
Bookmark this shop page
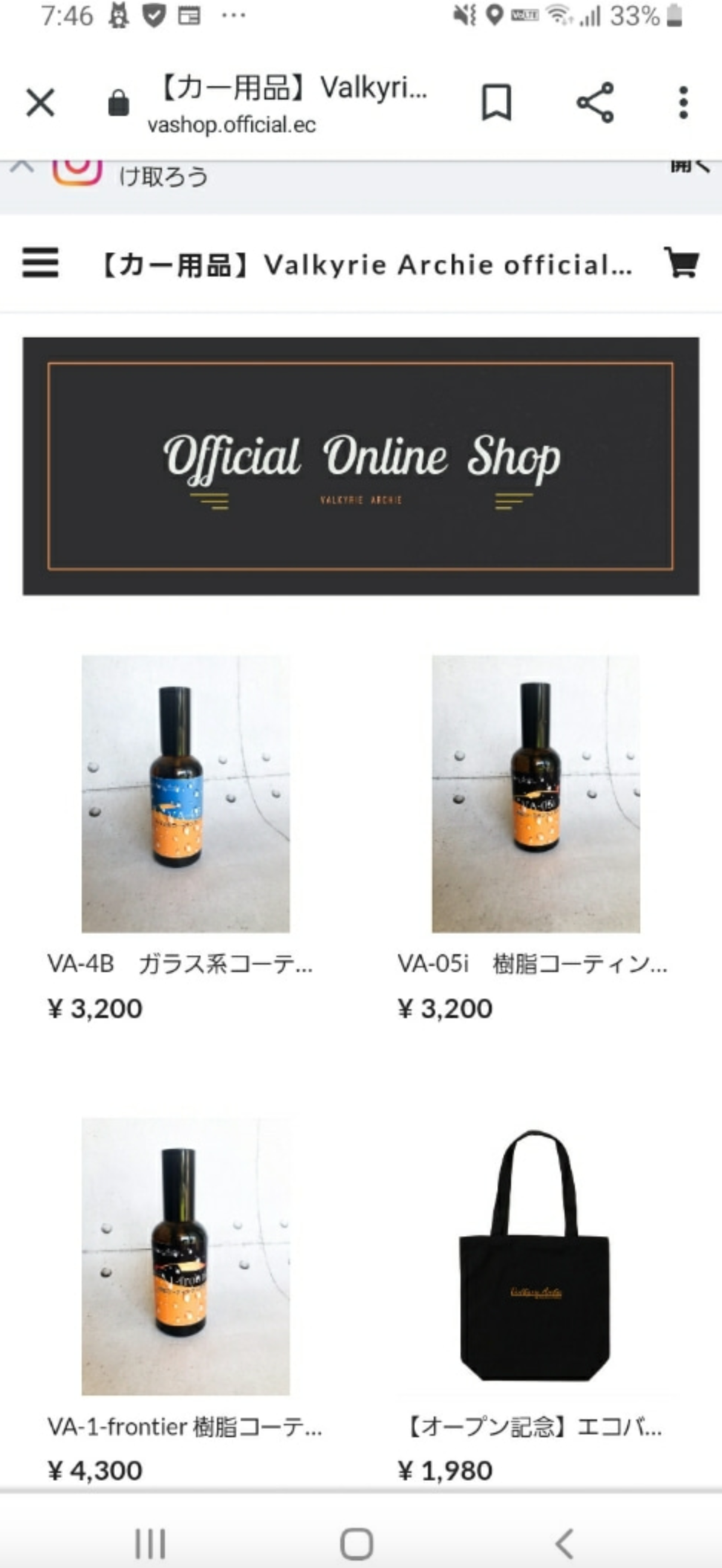click(x=496, y=102)
